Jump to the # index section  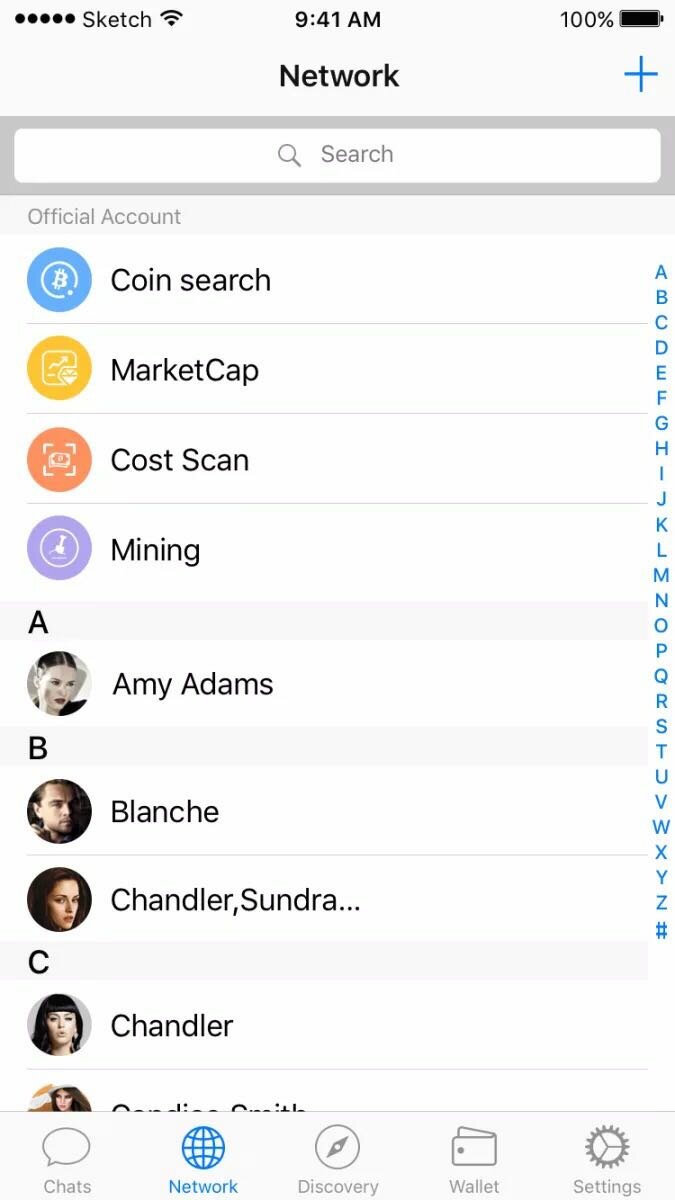661,930
